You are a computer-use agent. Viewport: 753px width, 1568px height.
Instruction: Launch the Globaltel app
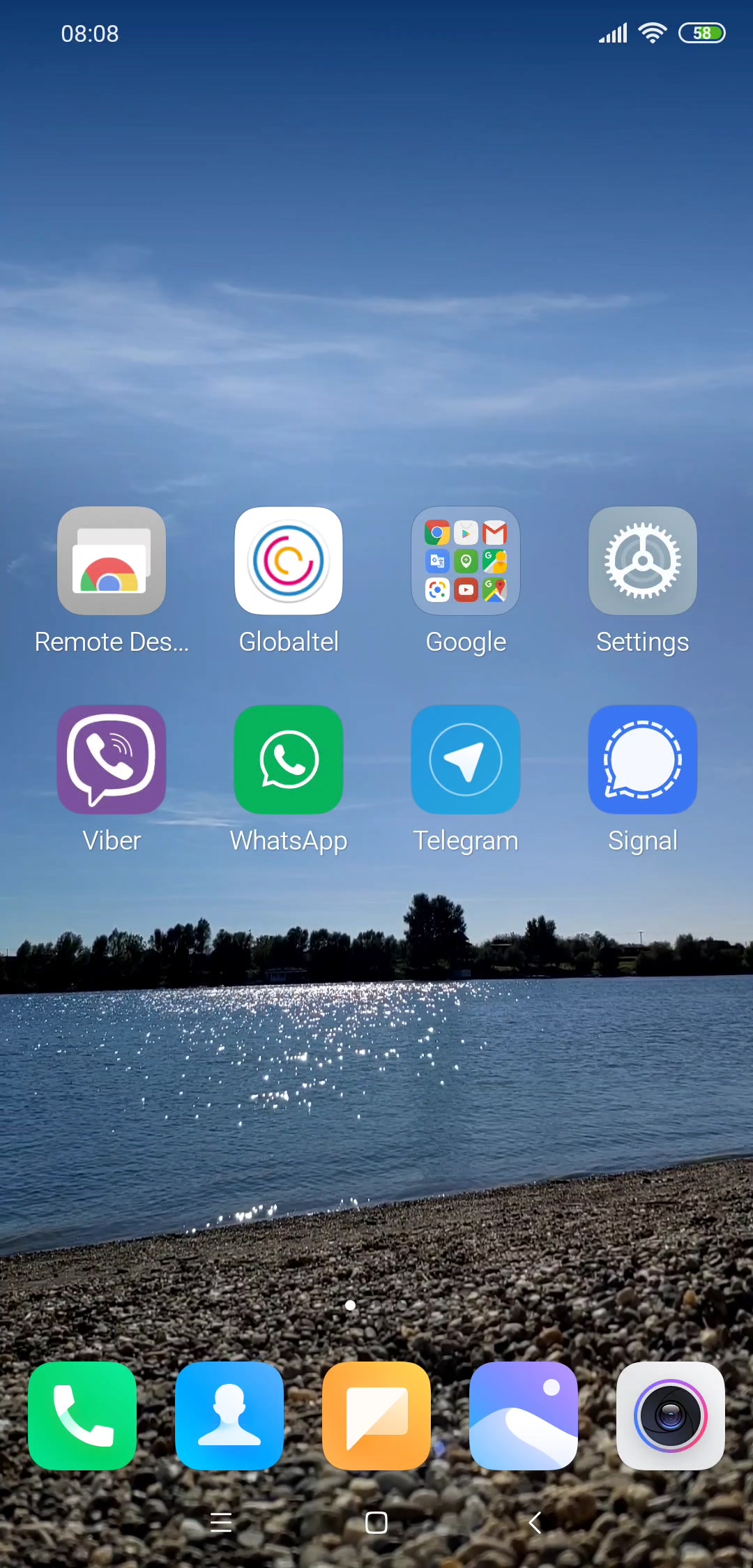click(x=289, y=561)
